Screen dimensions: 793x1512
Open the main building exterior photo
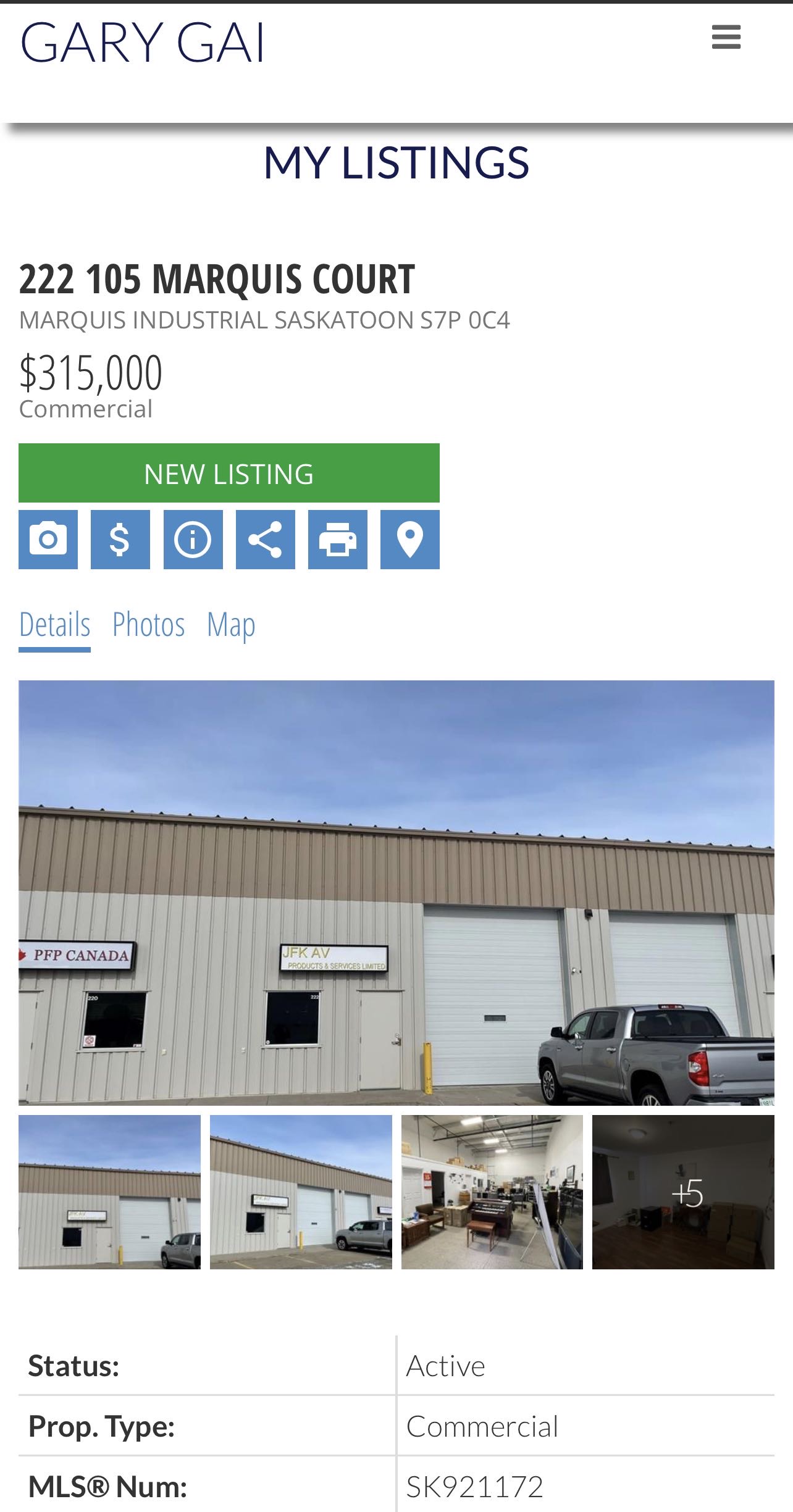[396, 892]
